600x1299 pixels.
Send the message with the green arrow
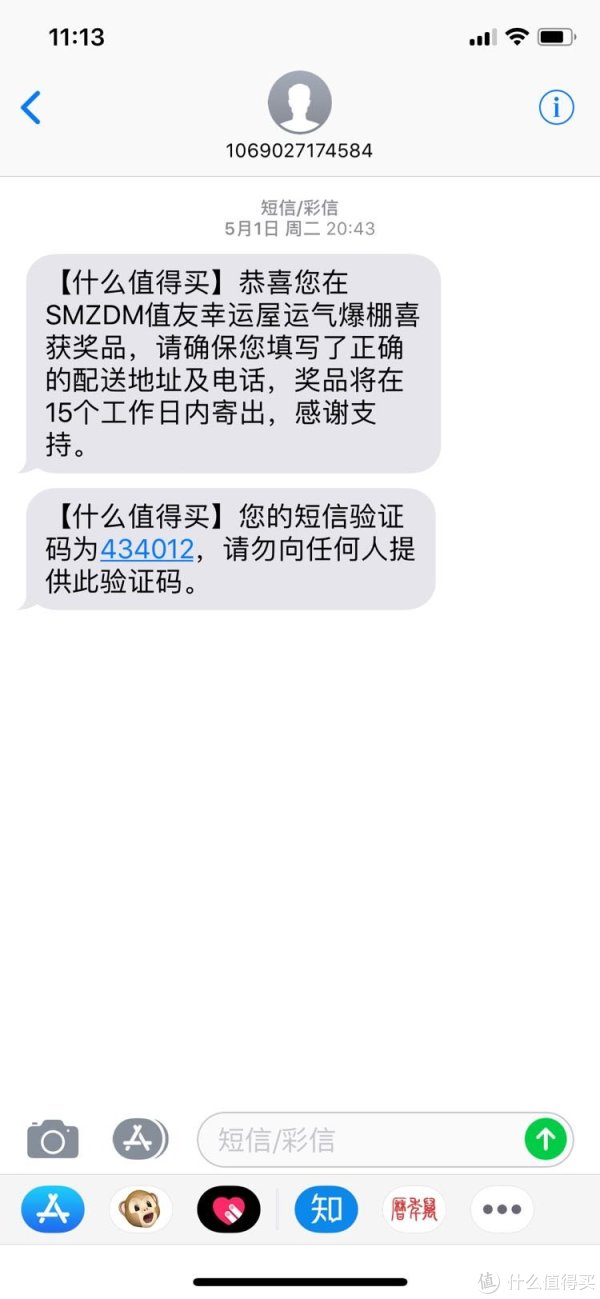[x=546, y=1138]
